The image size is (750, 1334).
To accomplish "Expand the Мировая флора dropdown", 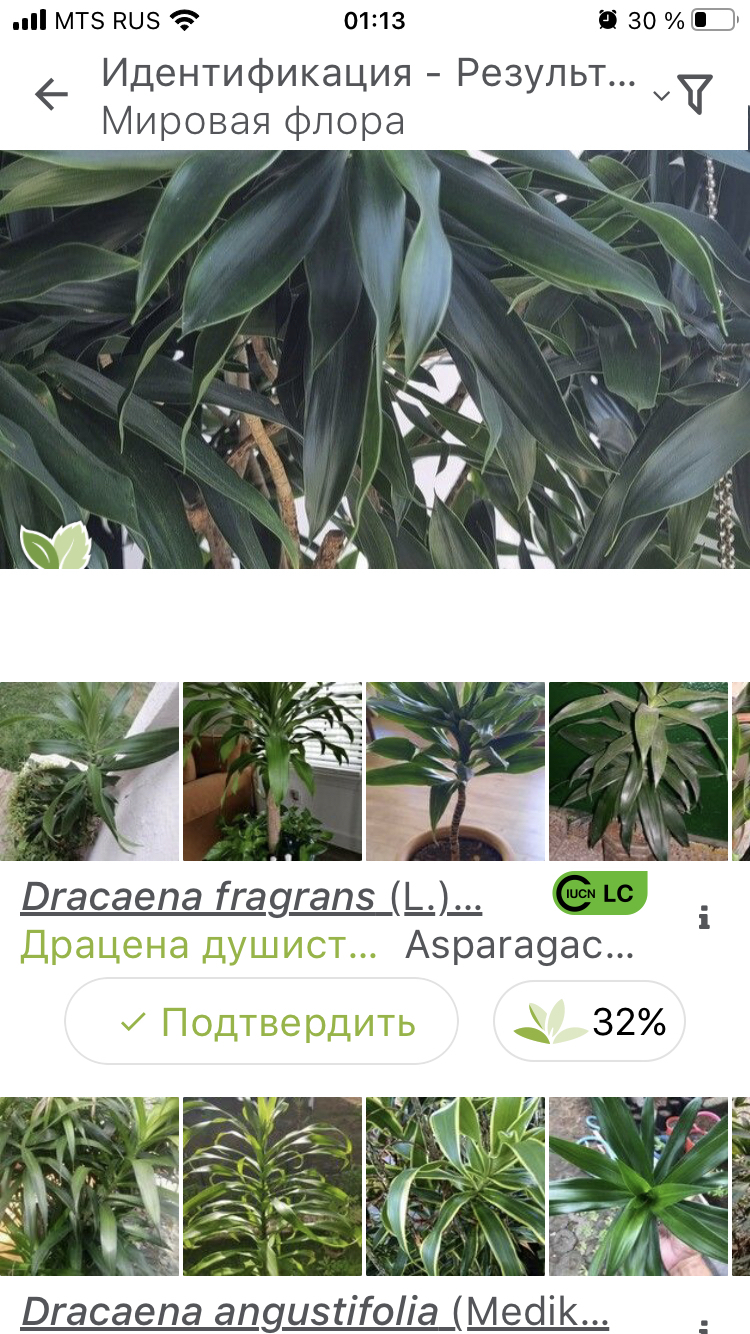I will pyautogui.click(x=660, y=96).
